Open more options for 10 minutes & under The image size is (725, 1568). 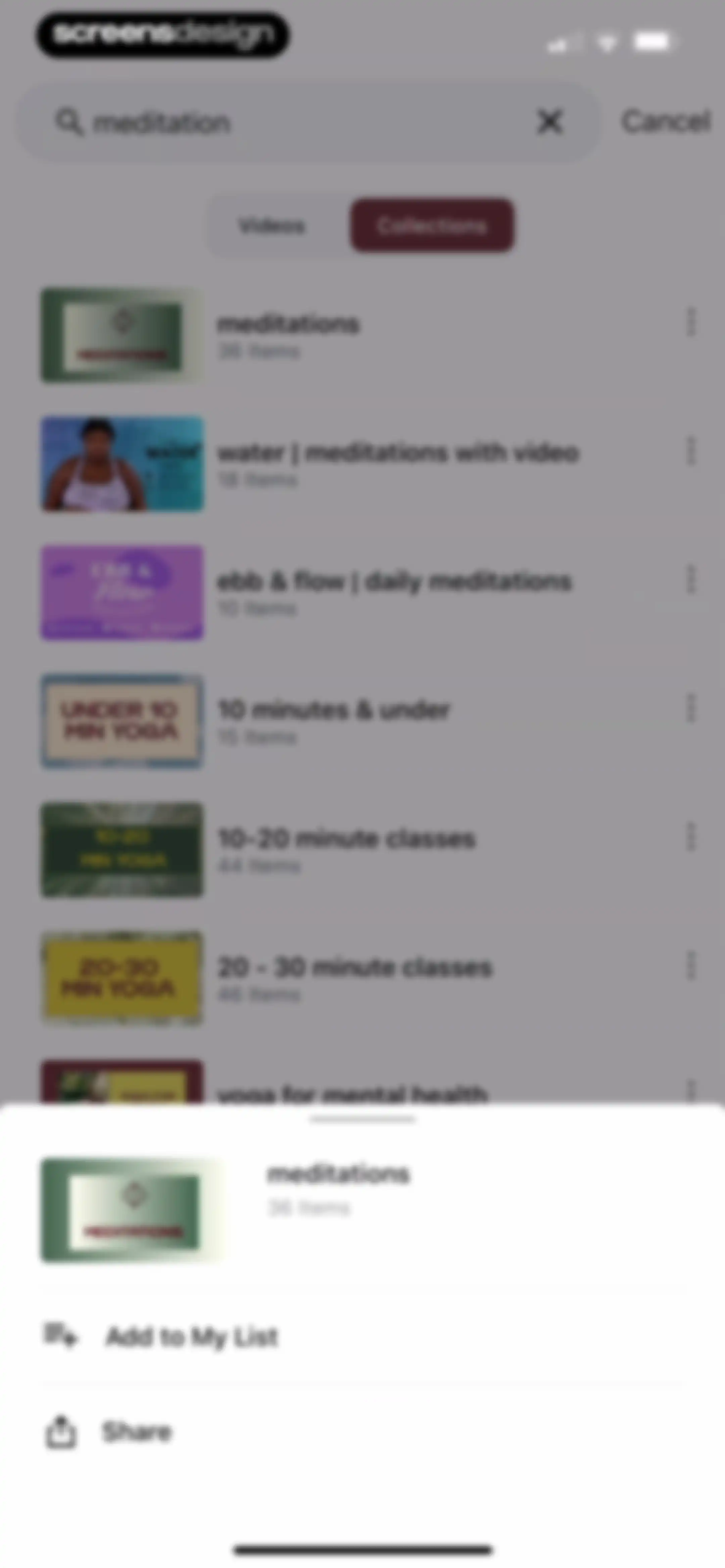point(690,708)
